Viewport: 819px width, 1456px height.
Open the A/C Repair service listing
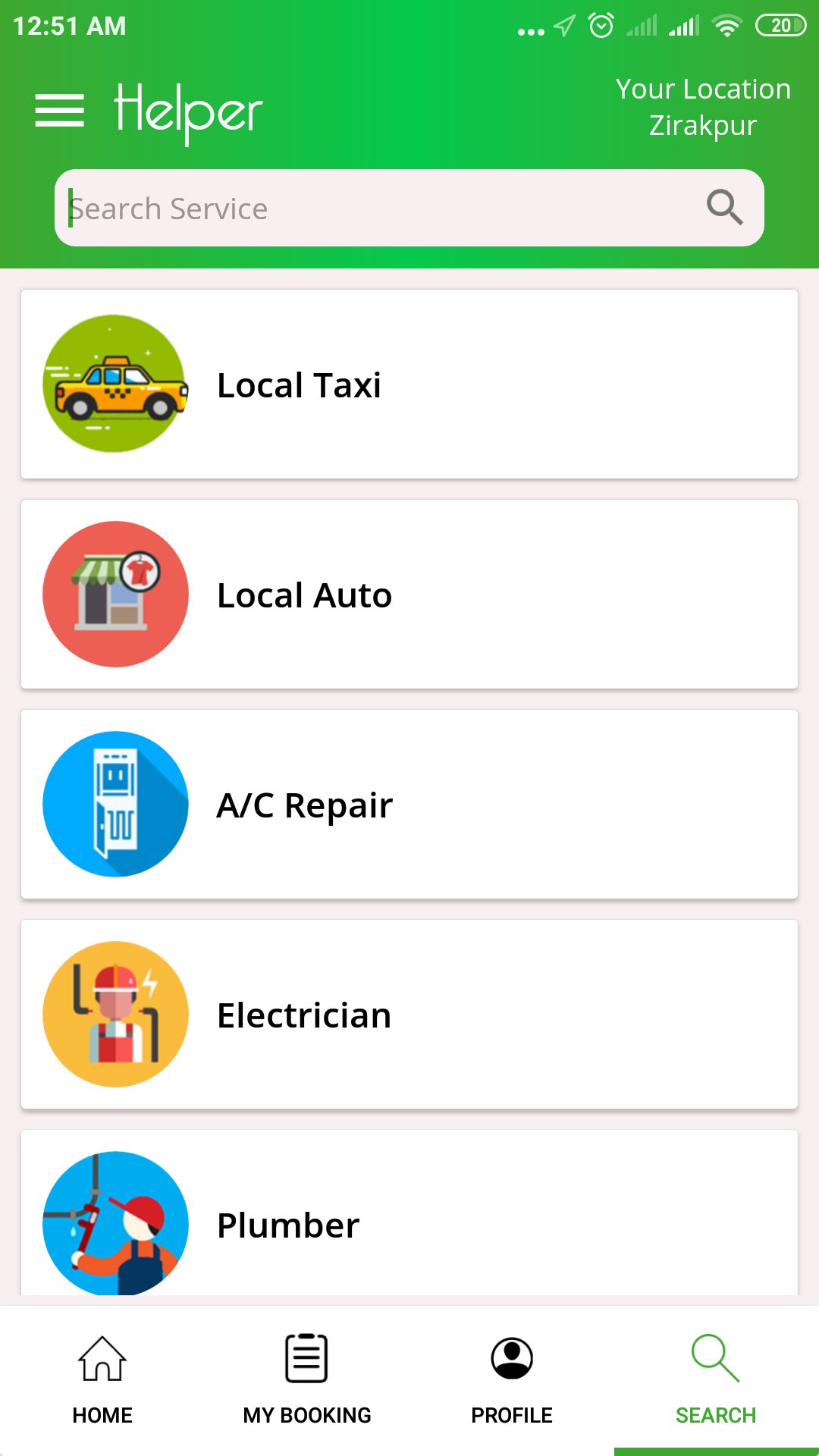(x=409, y=804)
